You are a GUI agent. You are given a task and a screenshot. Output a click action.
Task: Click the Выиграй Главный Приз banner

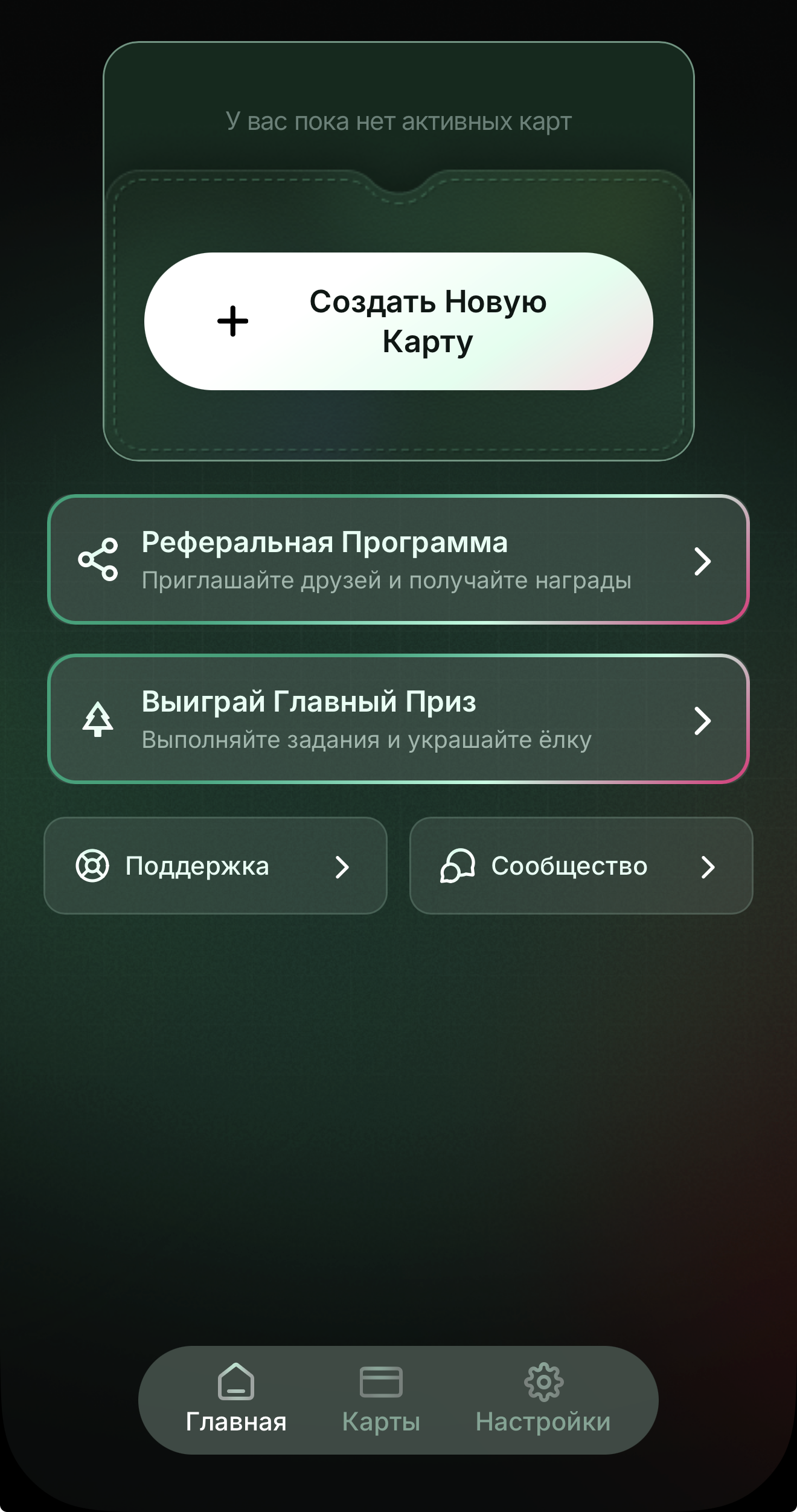click(x=398, y=721)
